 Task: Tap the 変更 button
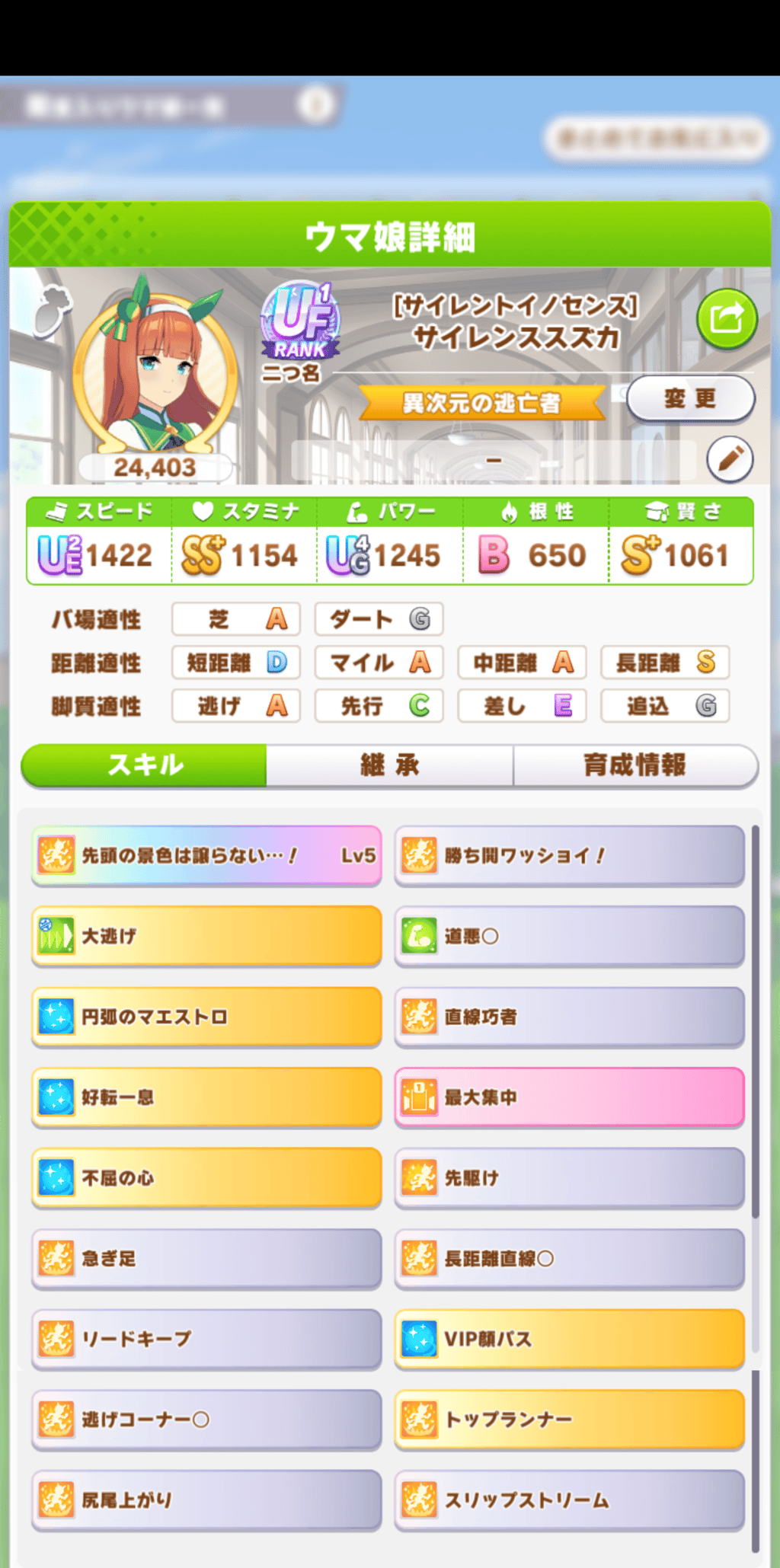point(690,398)
